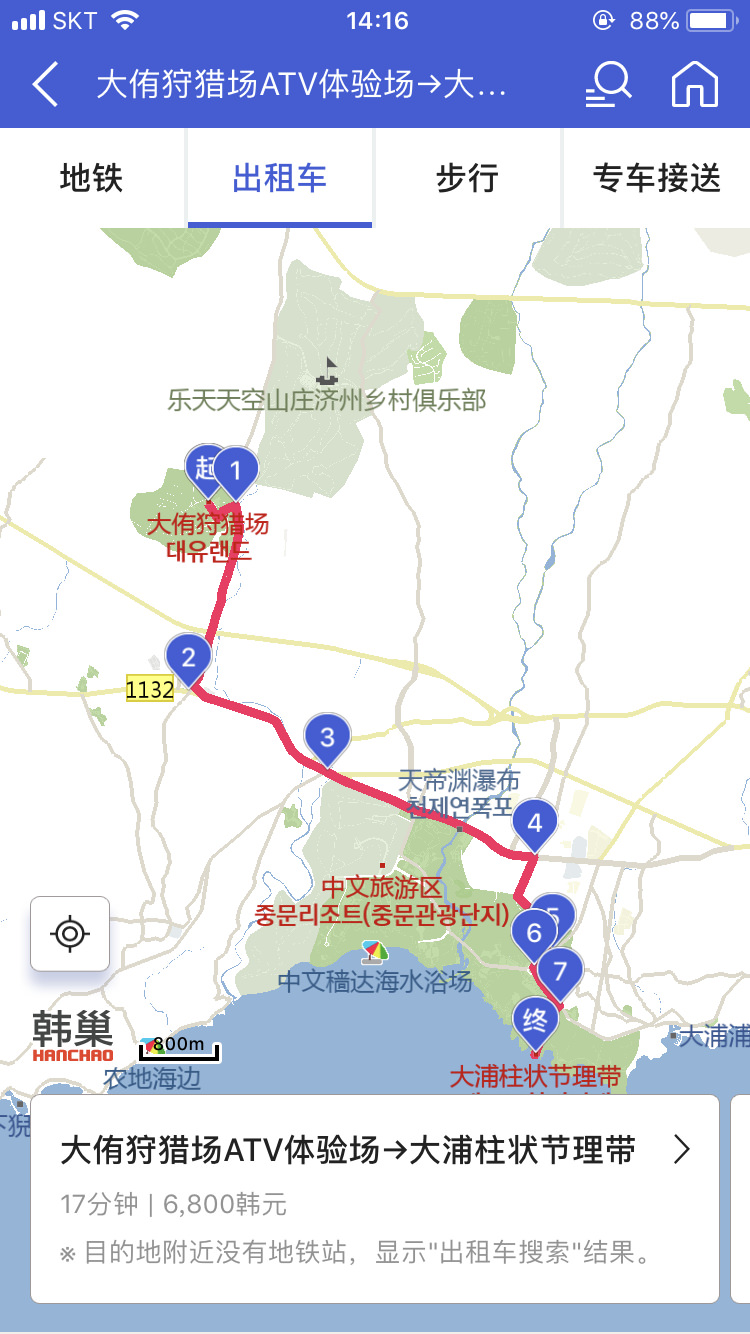Select route waypoint marker 1
The image size is (750, 1334).
tap(236, 468)
